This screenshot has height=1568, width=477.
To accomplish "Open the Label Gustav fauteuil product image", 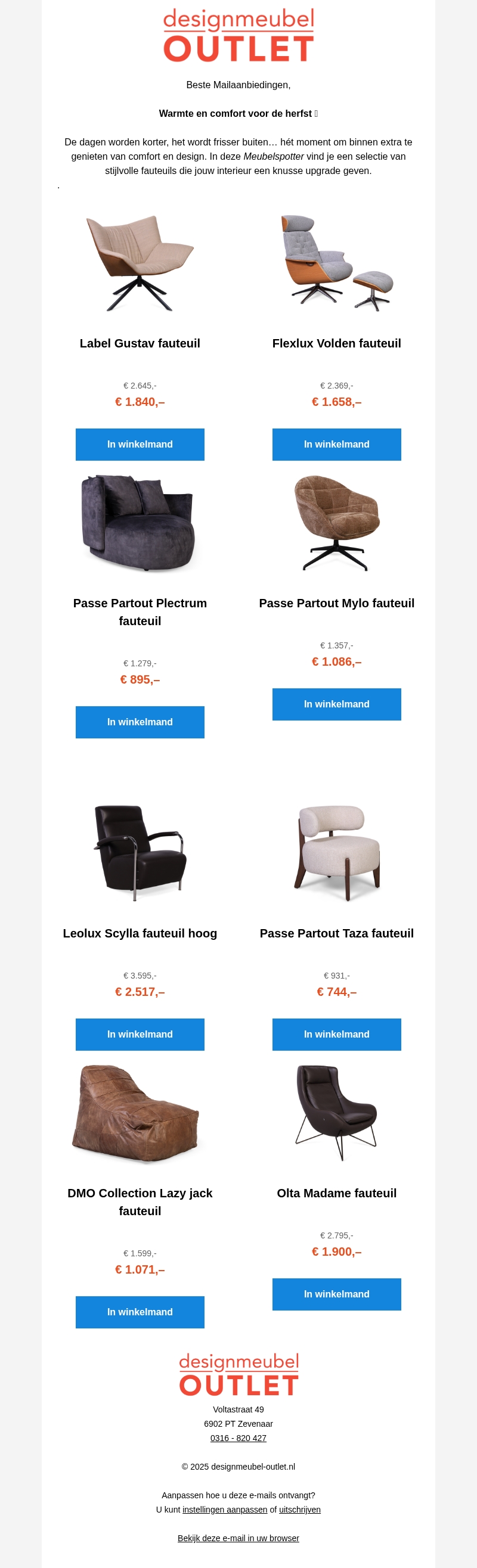I will (x=140, y=263).
